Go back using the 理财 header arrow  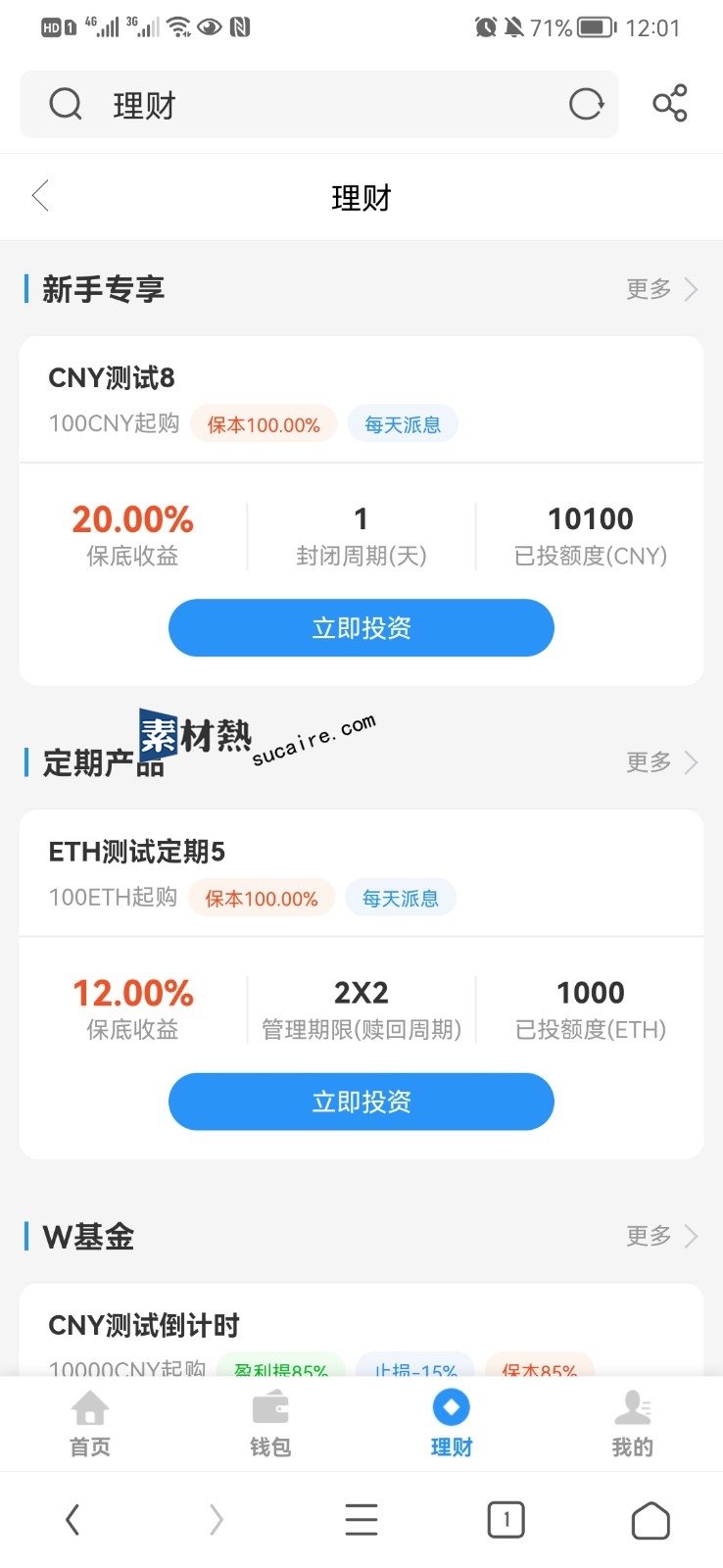click(40, 196)
